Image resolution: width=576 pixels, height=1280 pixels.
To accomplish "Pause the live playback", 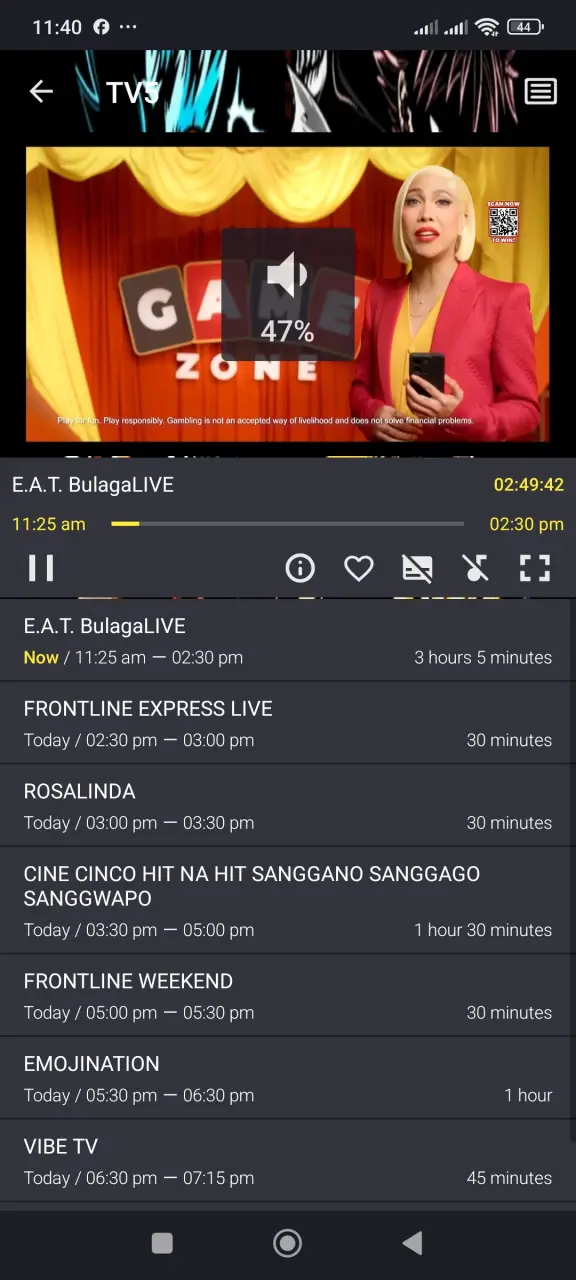I will coord(41,568).
